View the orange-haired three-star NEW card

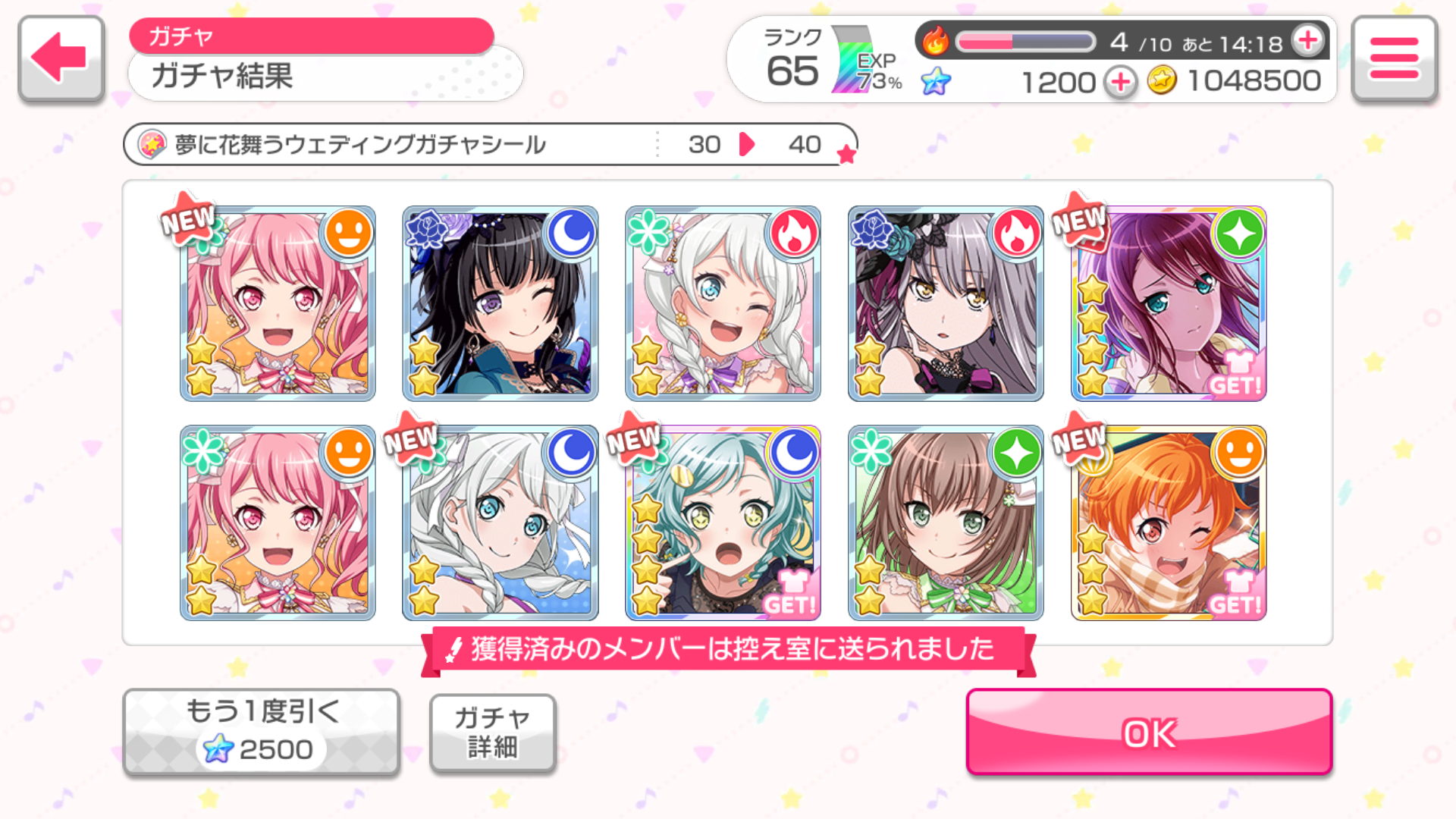pos(1168,523)
